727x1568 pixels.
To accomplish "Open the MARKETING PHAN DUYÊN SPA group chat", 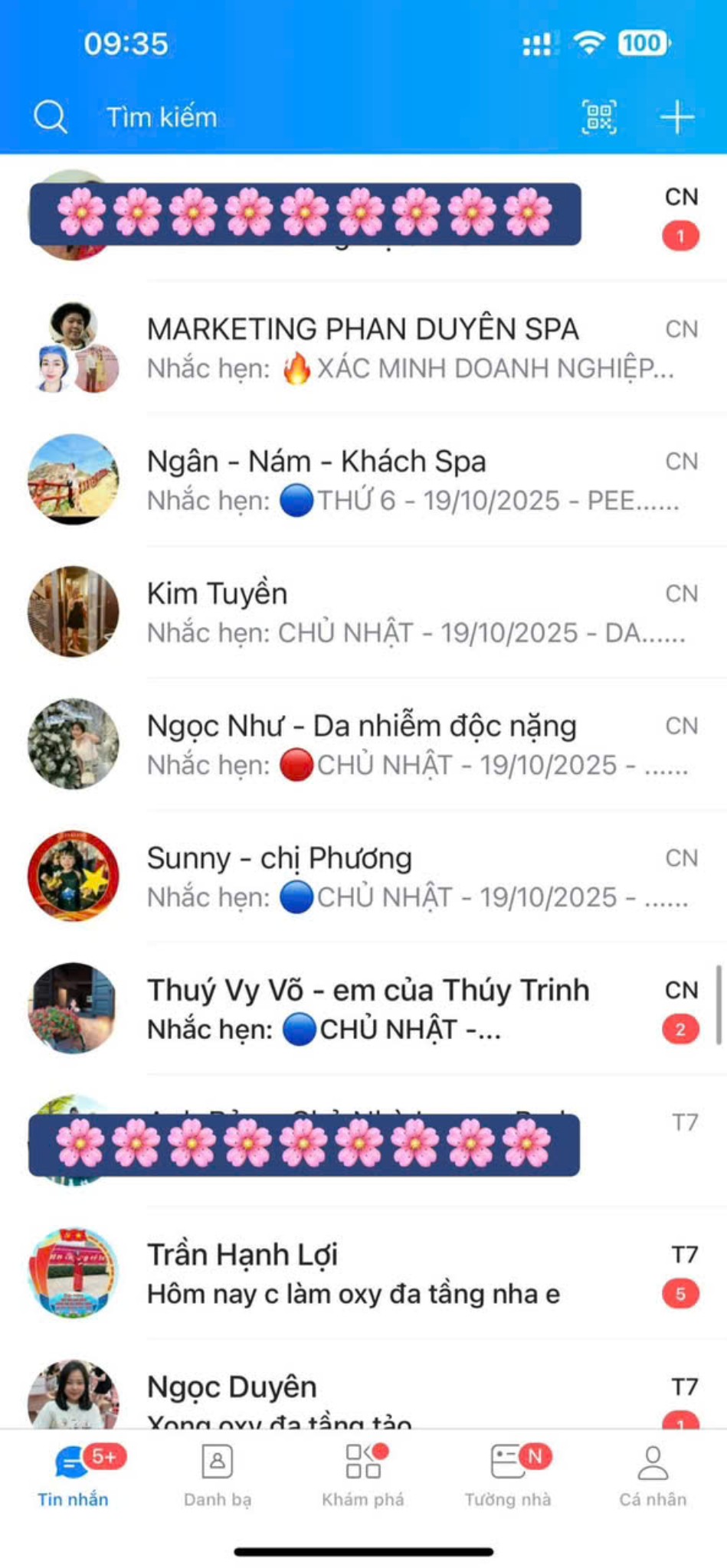I will coord(383,348).
